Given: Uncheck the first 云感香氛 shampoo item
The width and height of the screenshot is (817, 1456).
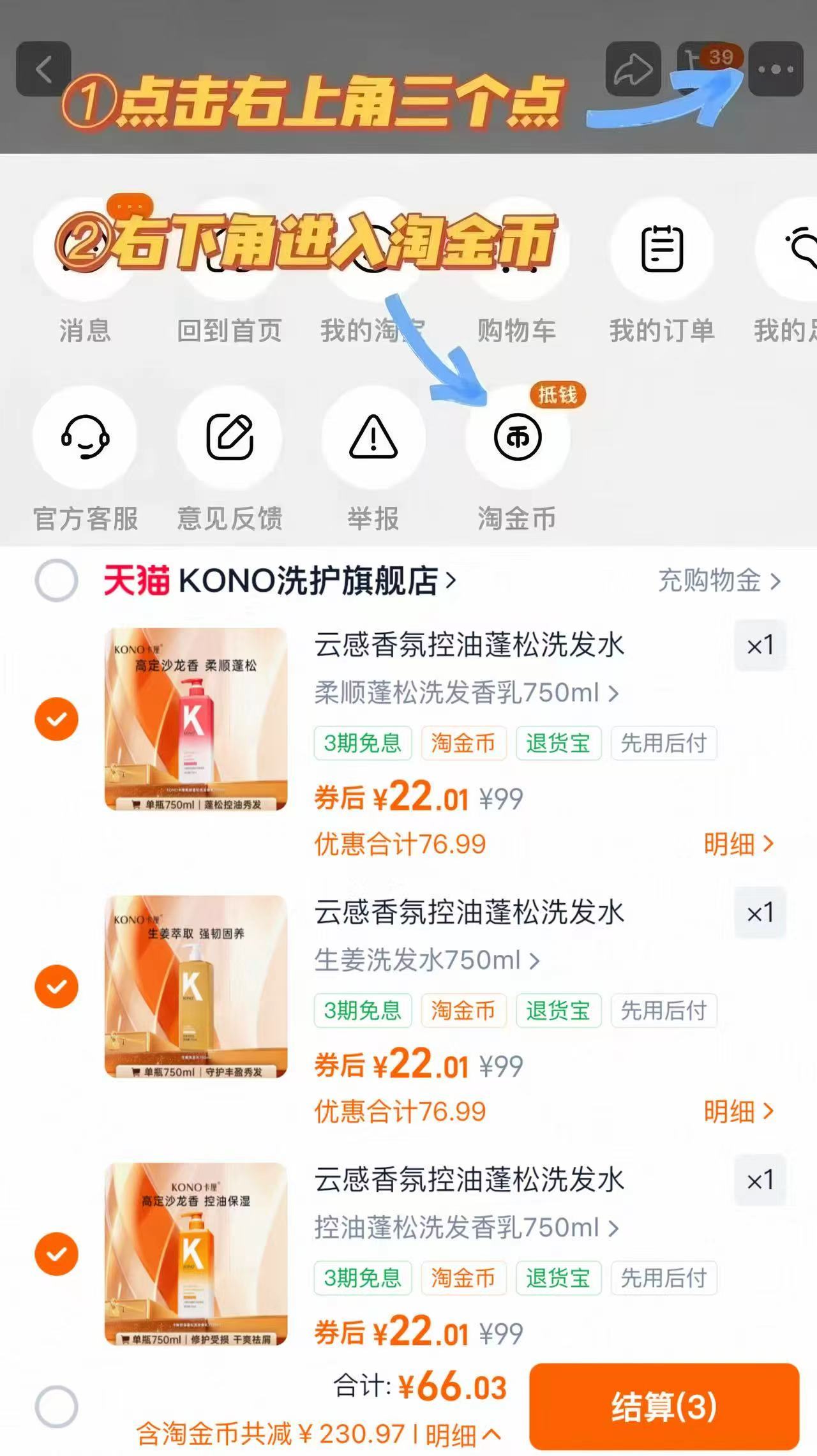Looking at the screenshot, I should [56, 719].
